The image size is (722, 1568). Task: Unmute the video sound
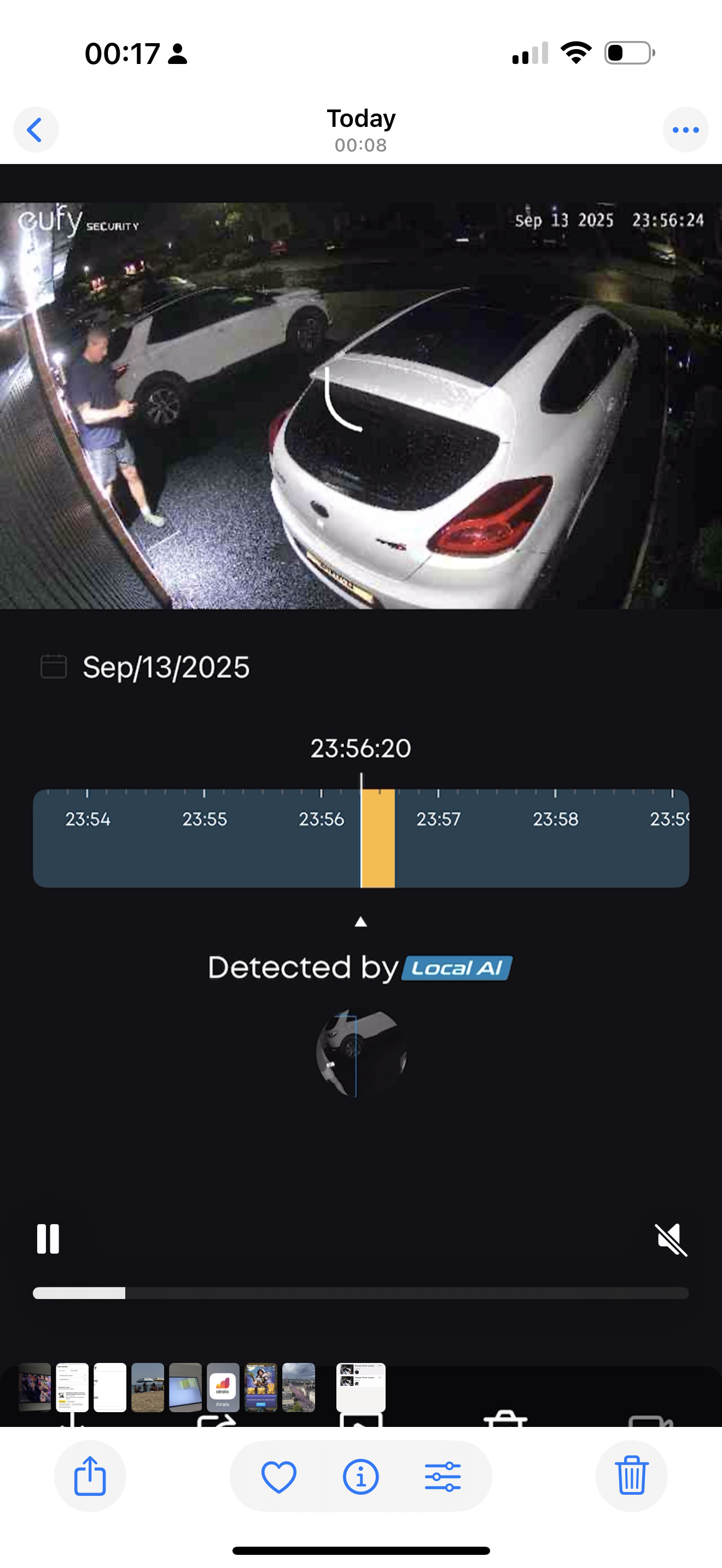pyautogui.click(x=672, y=1239)
